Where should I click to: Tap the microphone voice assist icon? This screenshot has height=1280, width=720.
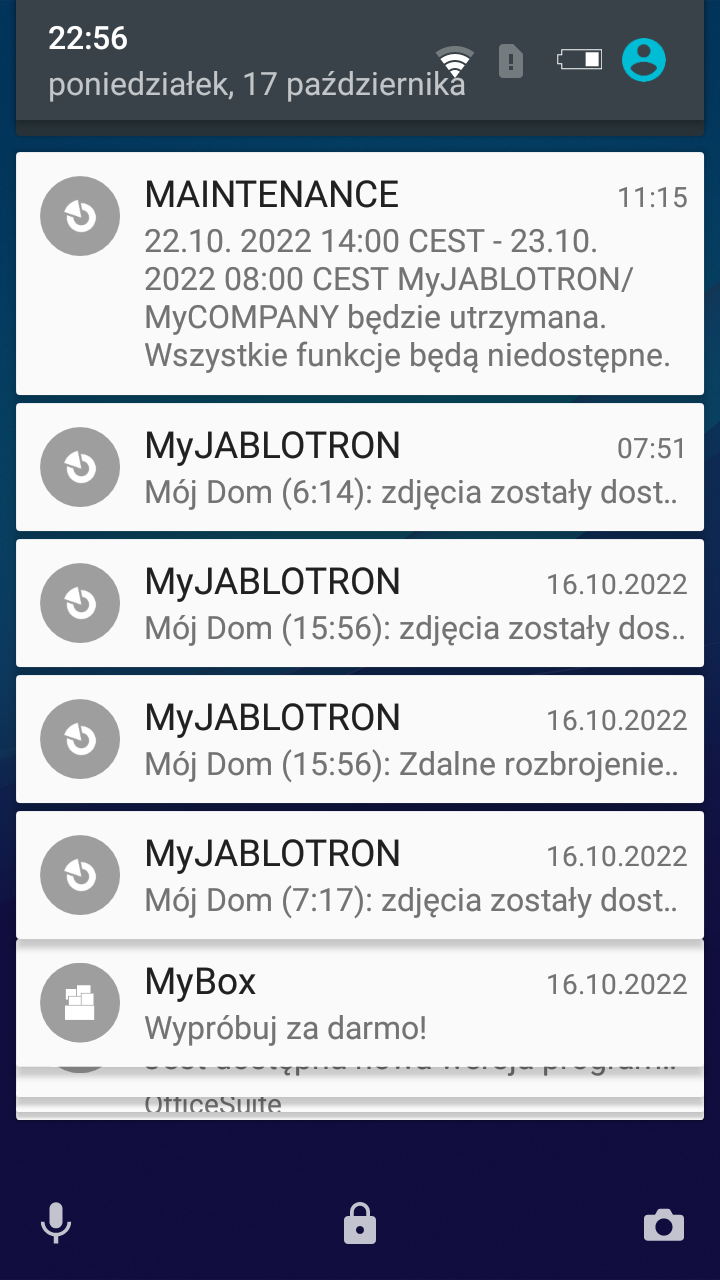coord(55,1223)
